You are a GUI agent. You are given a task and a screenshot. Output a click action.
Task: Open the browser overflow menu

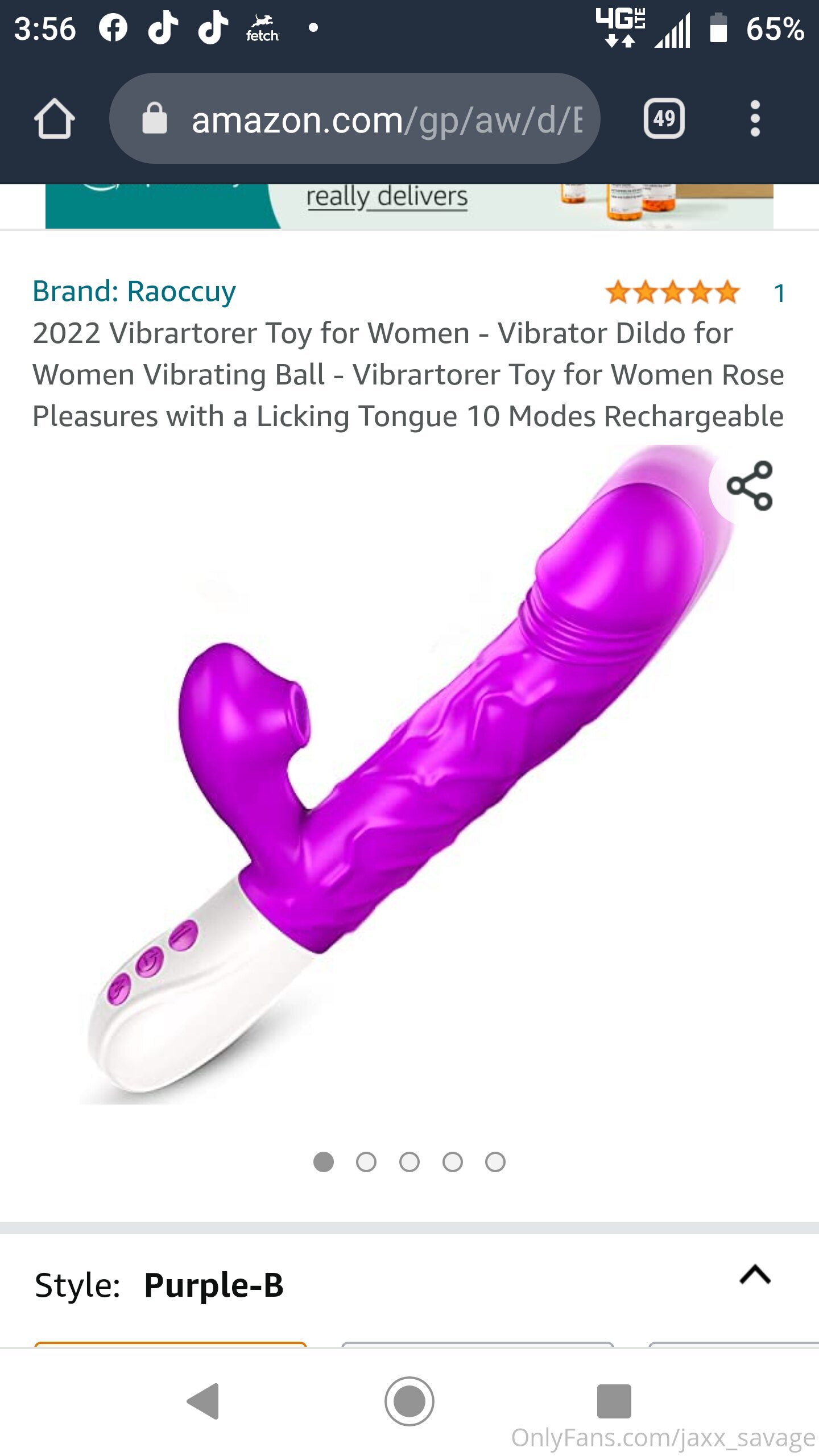[755, 119]
